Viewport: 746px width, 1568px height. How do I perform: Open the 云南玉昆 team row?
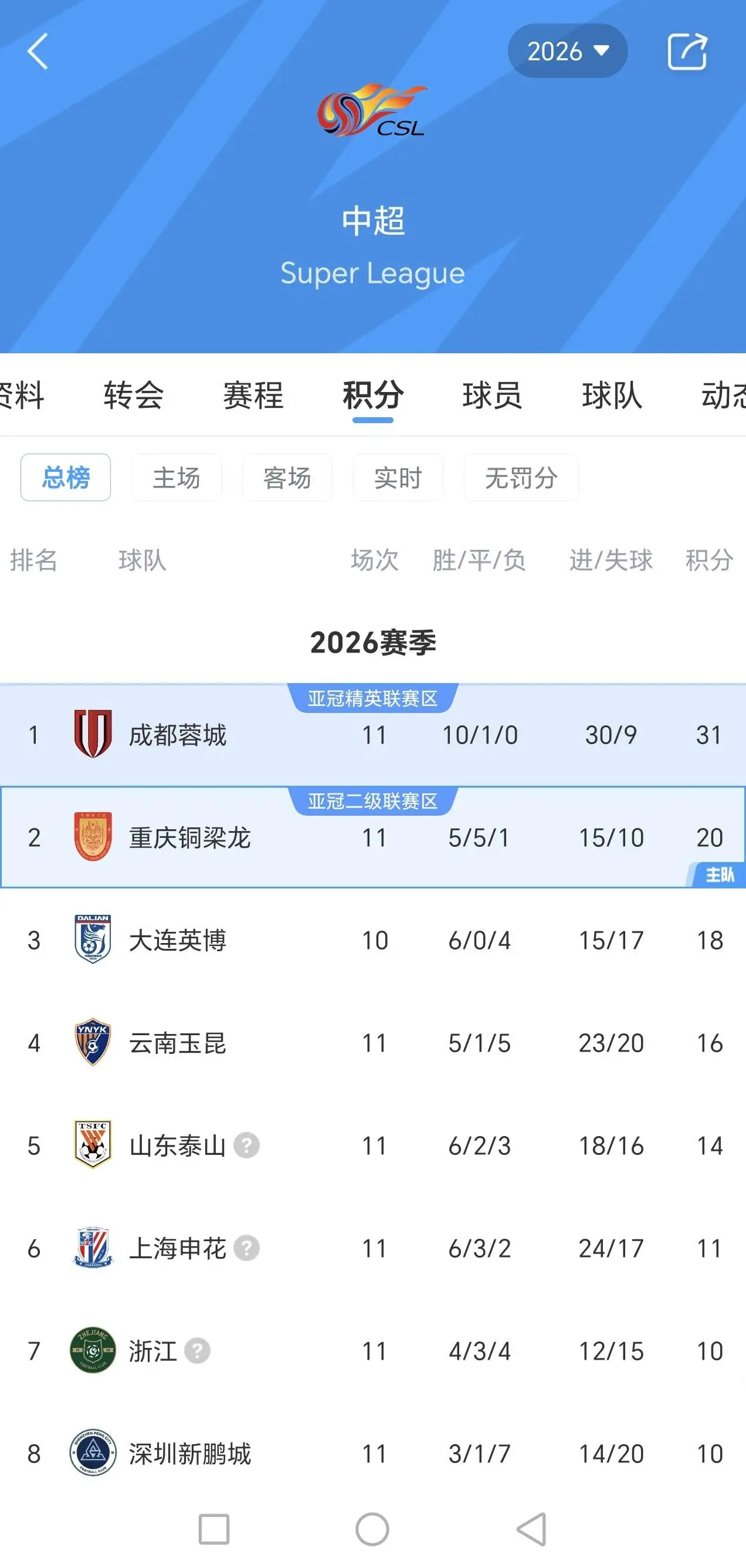point(373,1043)
